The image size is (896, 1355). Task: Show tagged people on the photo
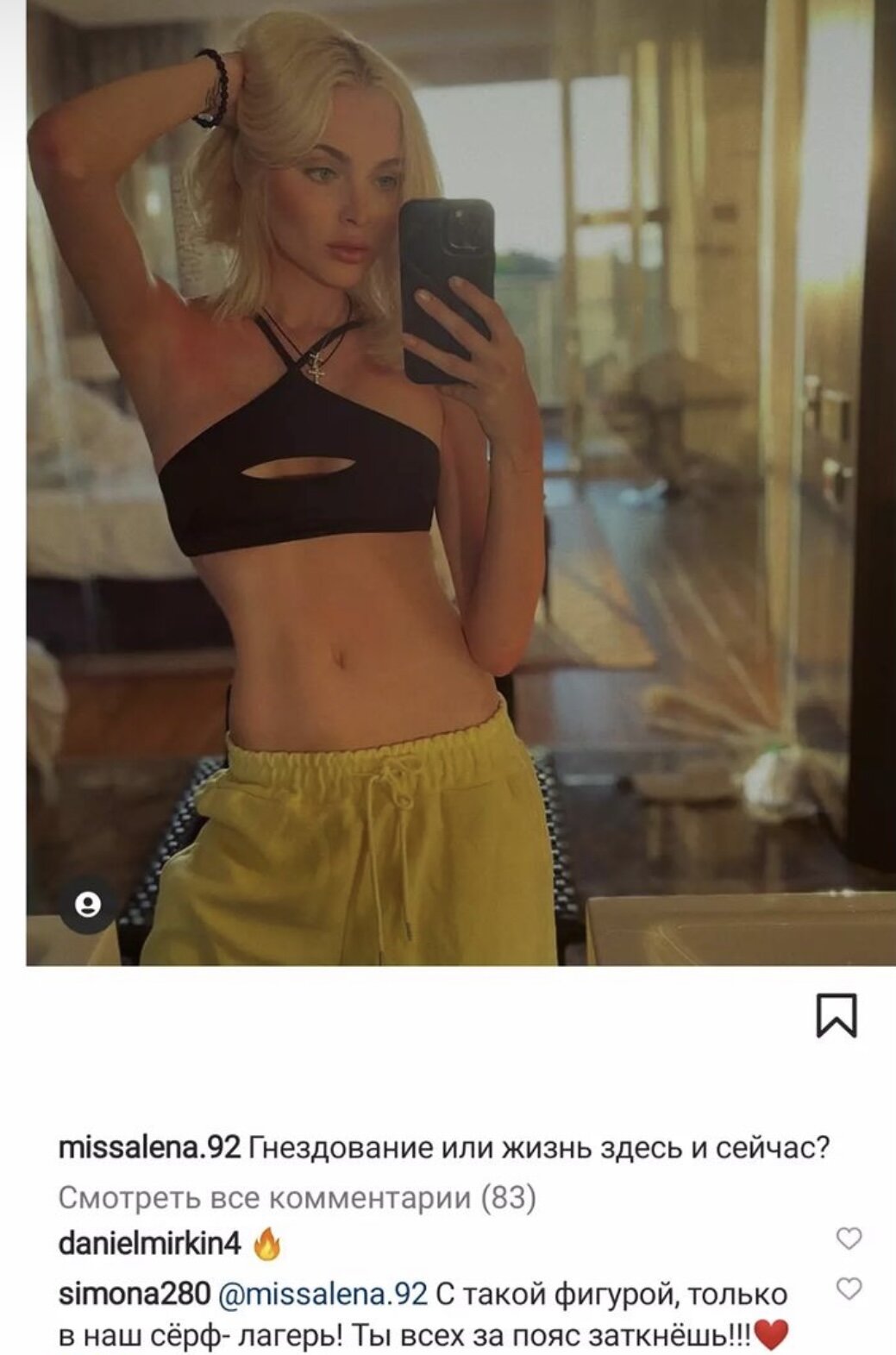87,904
